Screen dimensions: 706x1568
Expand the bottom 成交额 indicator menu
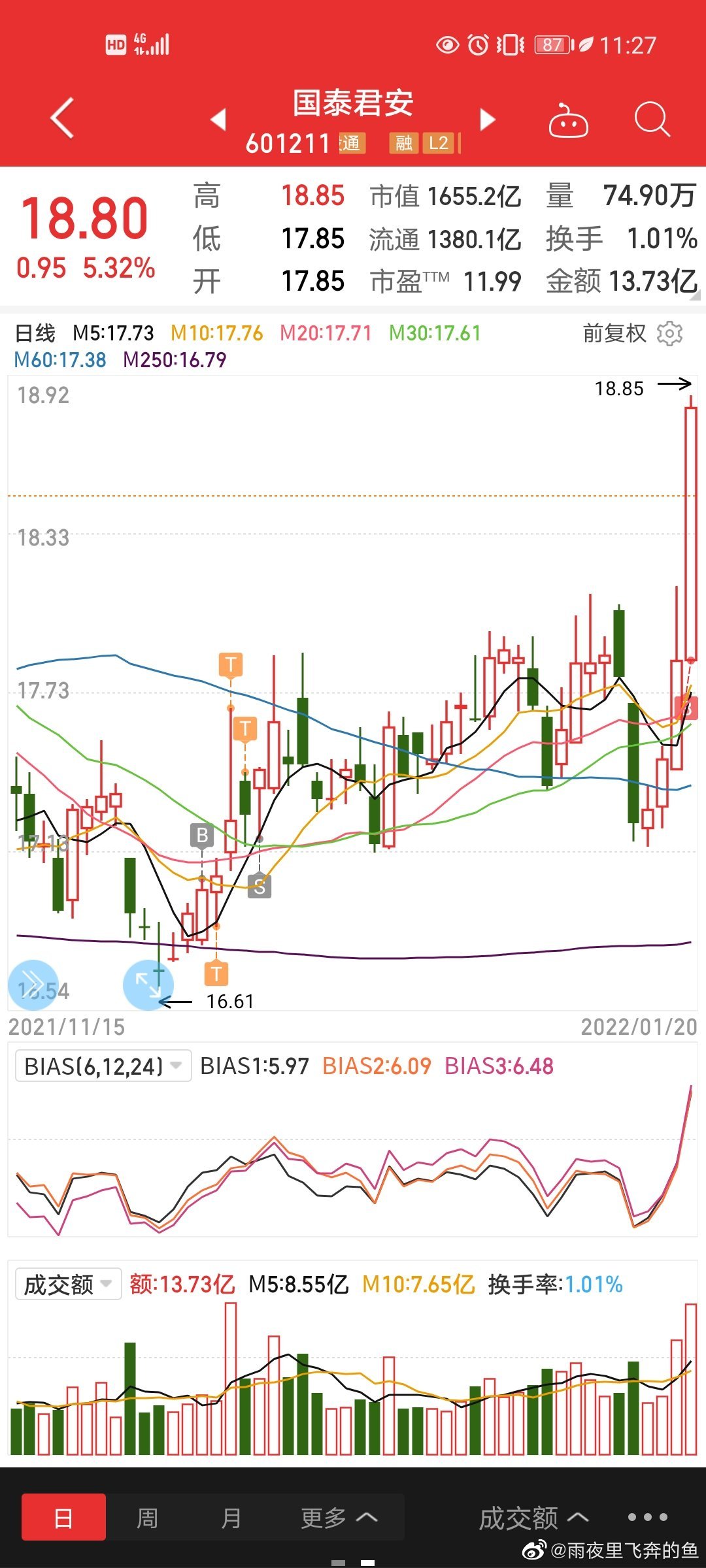[x=533, y=1517]
